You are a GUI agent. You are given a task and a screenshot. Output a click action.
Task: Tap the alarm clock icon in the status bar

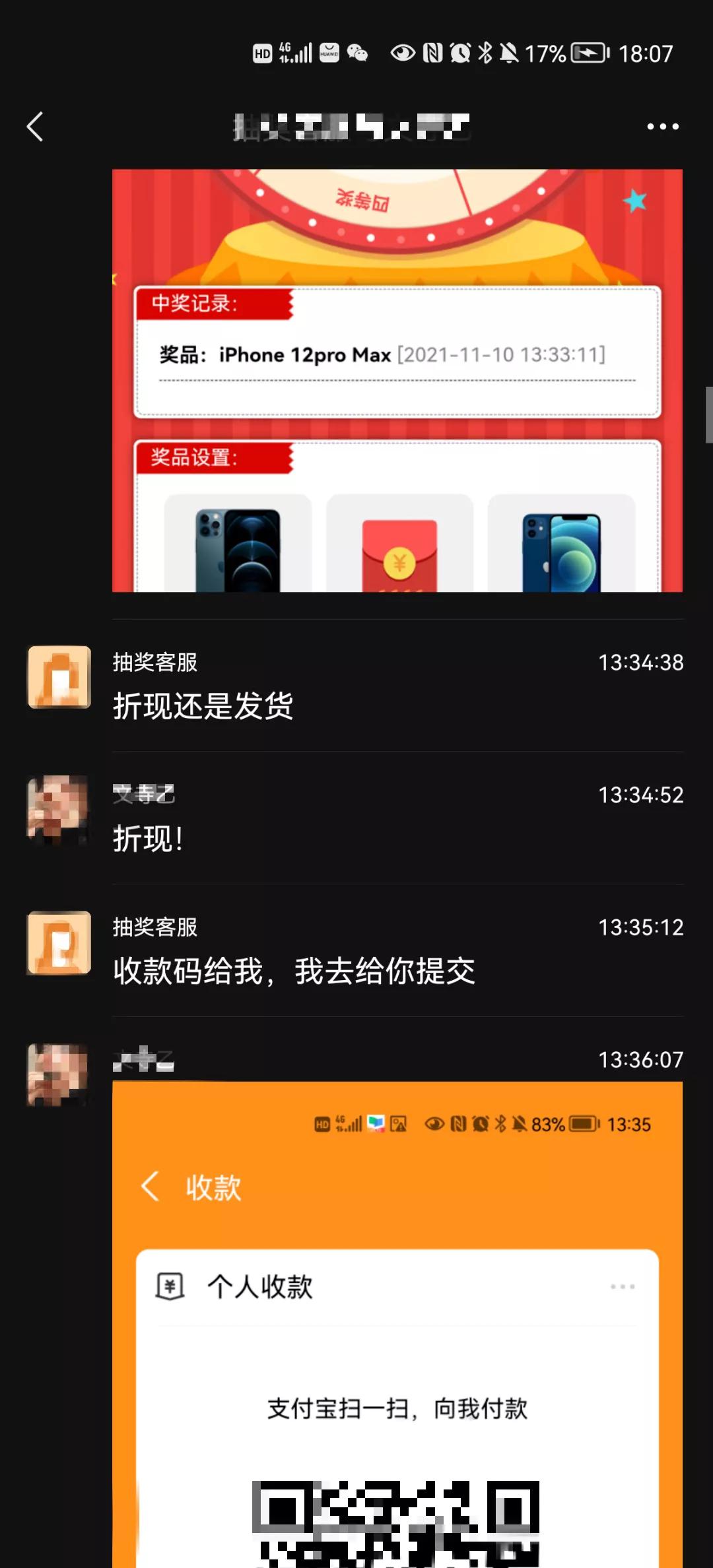[460, 52]
